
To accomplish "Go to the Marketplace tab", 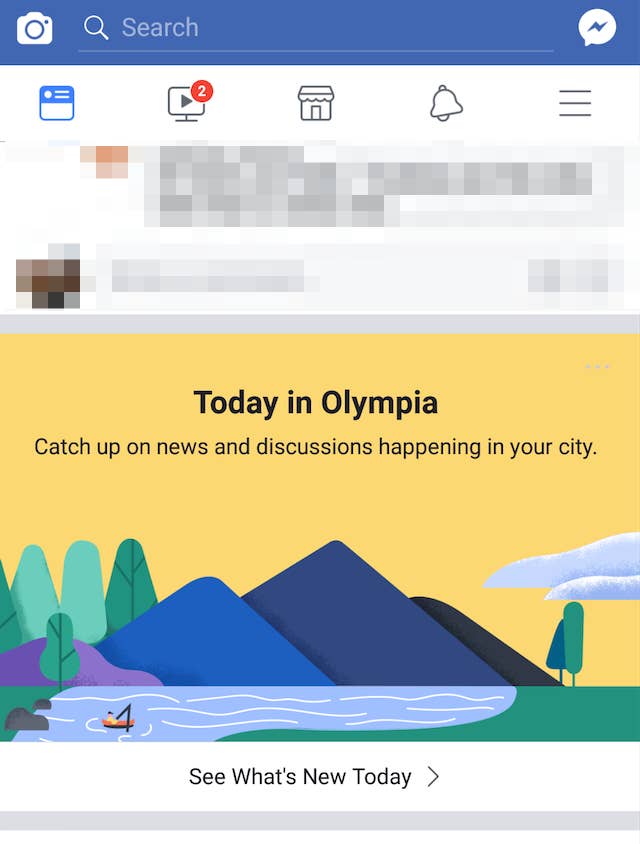I will (316, 103).
